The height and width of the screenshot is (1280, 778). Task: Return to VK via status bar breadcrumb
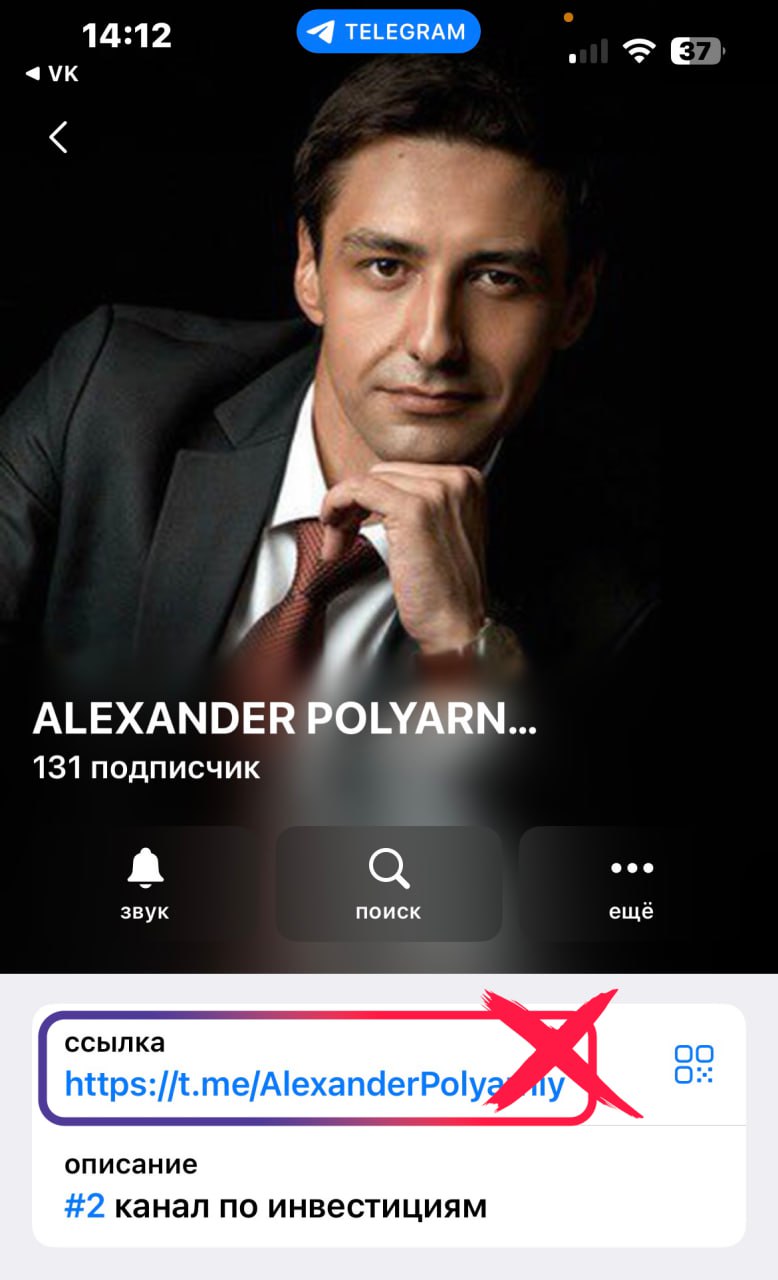(51, 73)
